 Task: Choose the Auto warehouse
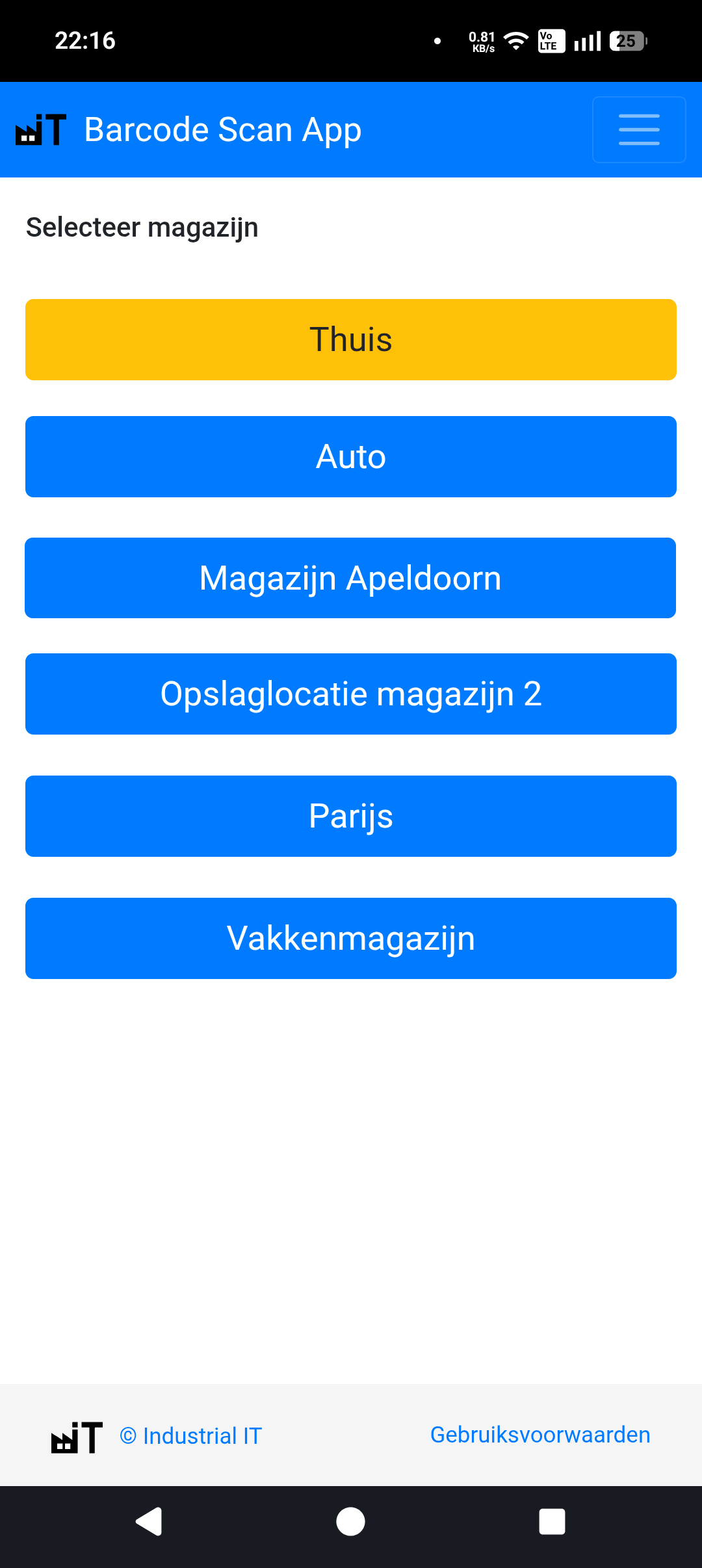(351, 457)
